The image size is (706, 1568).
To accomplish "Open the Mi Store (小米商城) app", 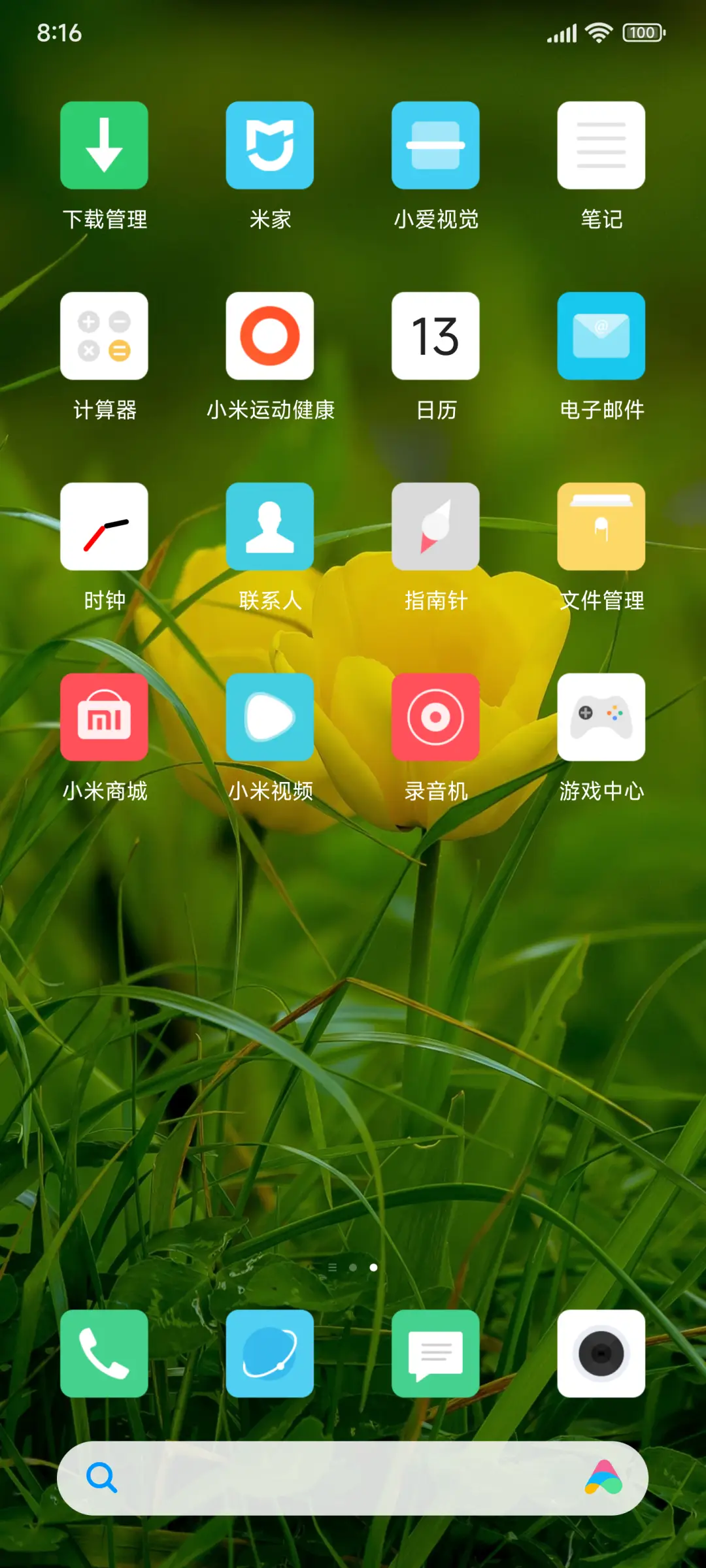I will (104, 717).
